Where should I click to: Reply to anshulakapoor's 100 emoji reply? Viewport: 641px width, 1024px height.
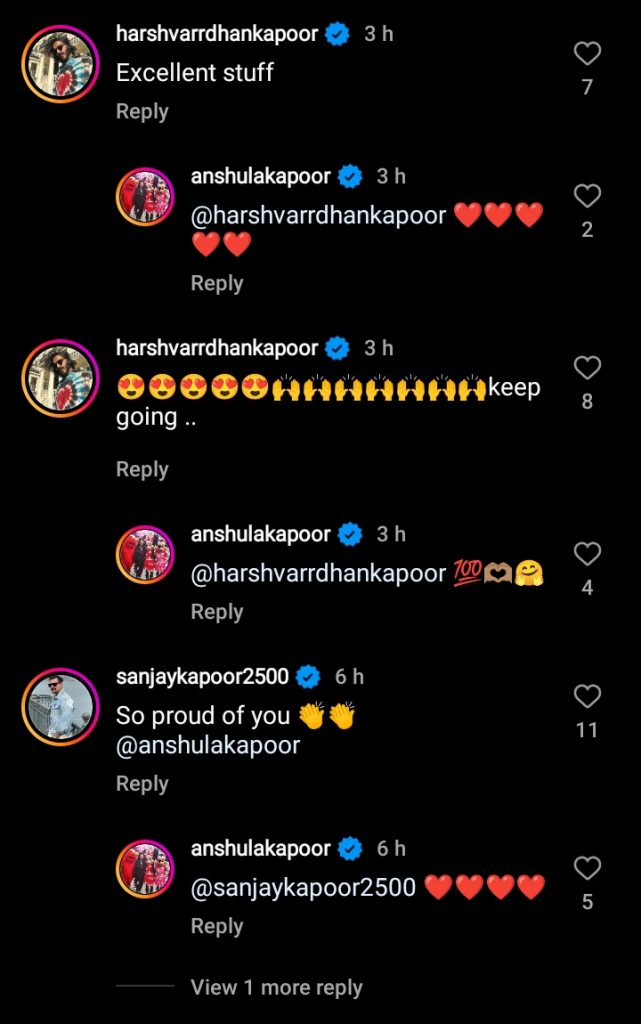click(217, 612)
